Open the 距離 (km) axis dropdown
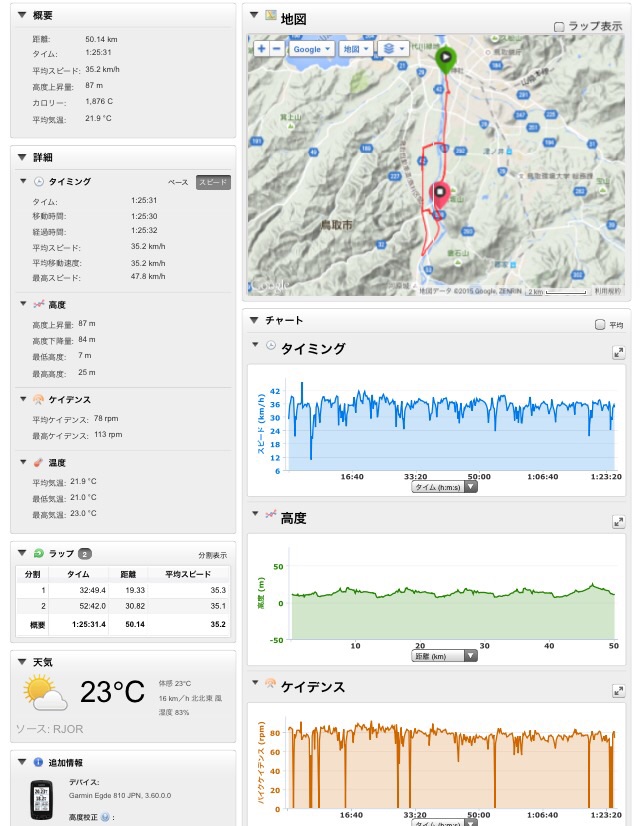The height and width of the screenshot is (826, 640). [445, 656]
